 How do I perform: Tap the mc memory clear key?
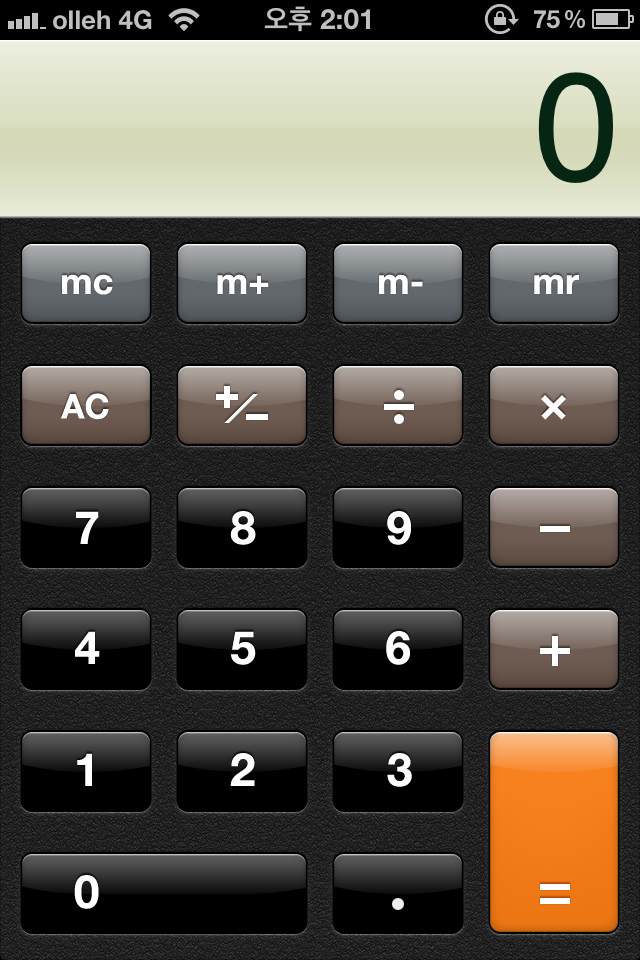click(86, 283)
